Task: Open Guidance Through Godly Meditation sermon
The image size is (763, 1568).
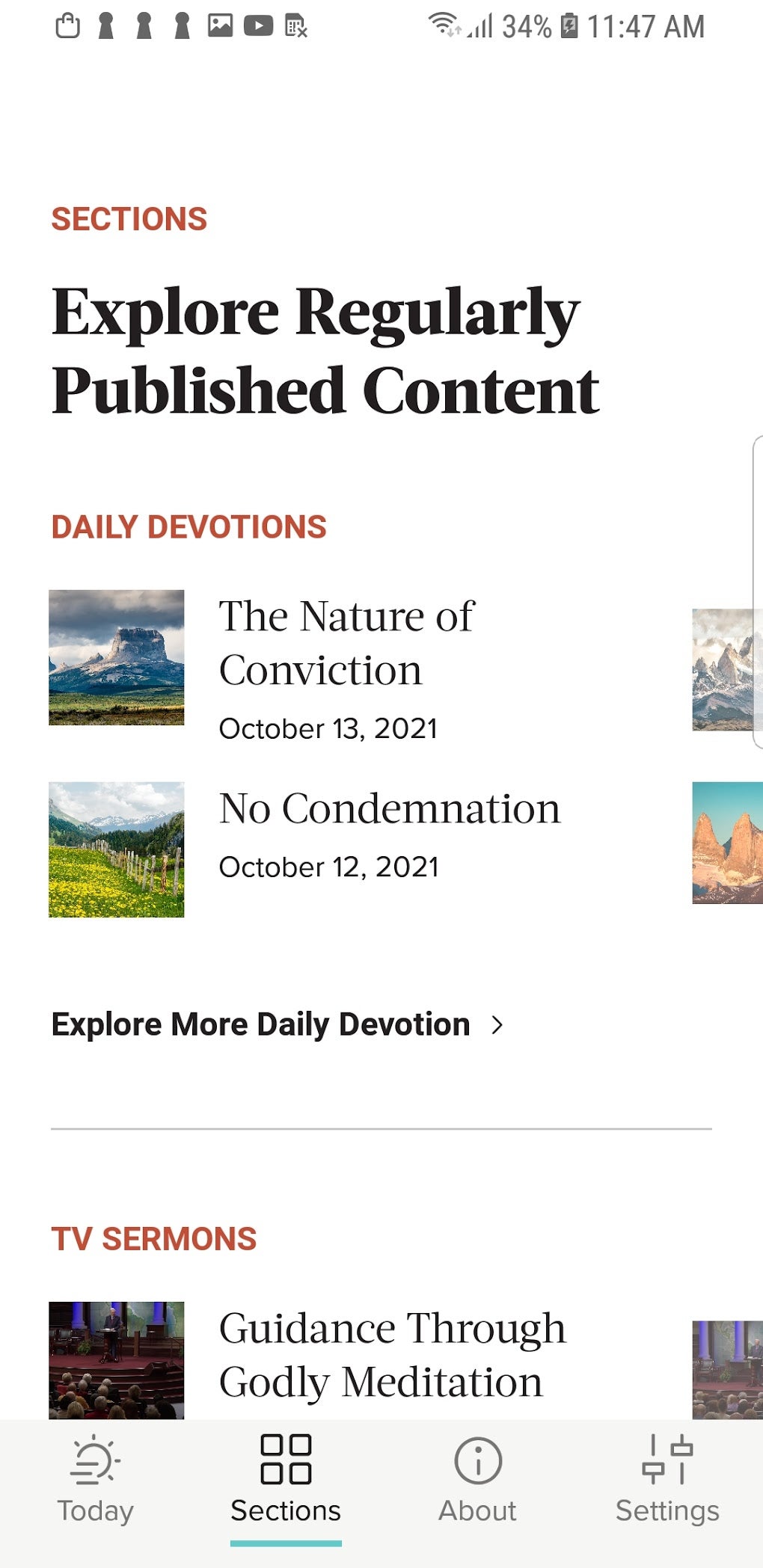Action: (391, 1355)
